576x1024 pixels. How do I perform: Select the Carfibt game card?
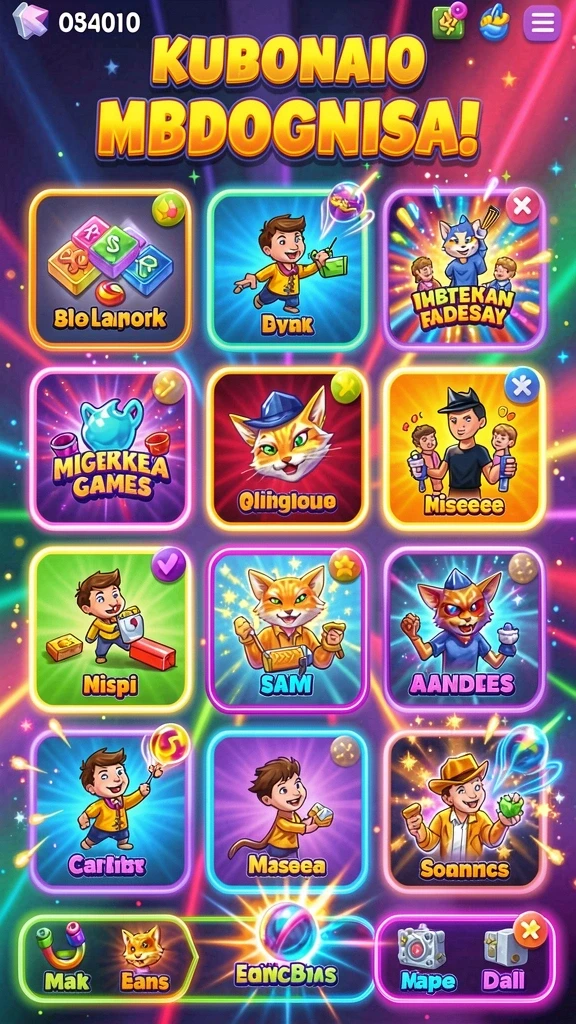[110, 810]
